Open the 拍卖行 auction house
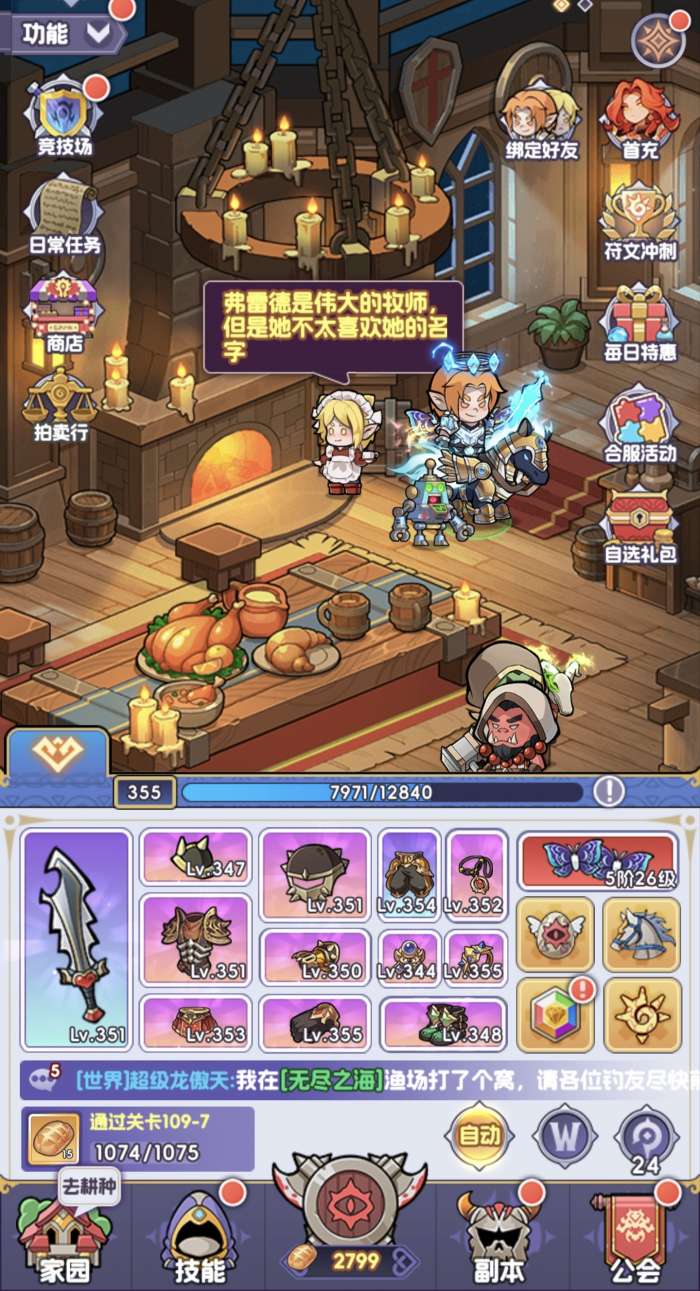 (62, 405)
